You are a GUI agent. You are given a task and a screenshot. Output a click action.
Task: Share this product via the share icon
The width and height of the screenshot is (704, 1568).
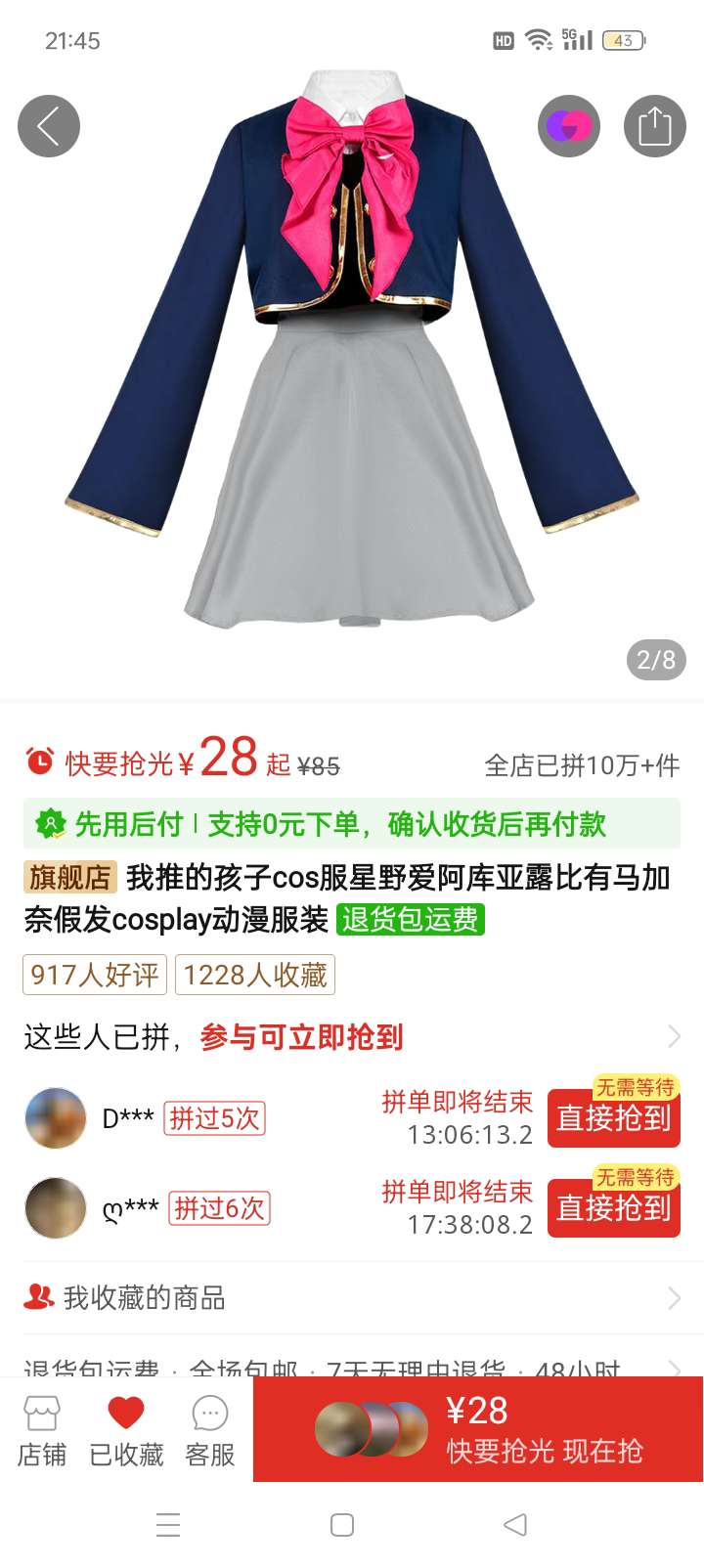[x=654, y=126]
